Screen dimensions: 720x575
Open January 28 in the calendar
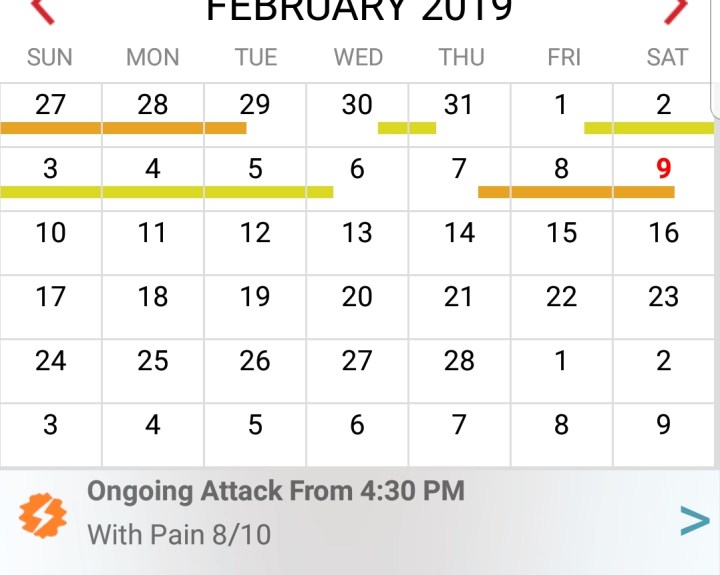tap(153, 105)
